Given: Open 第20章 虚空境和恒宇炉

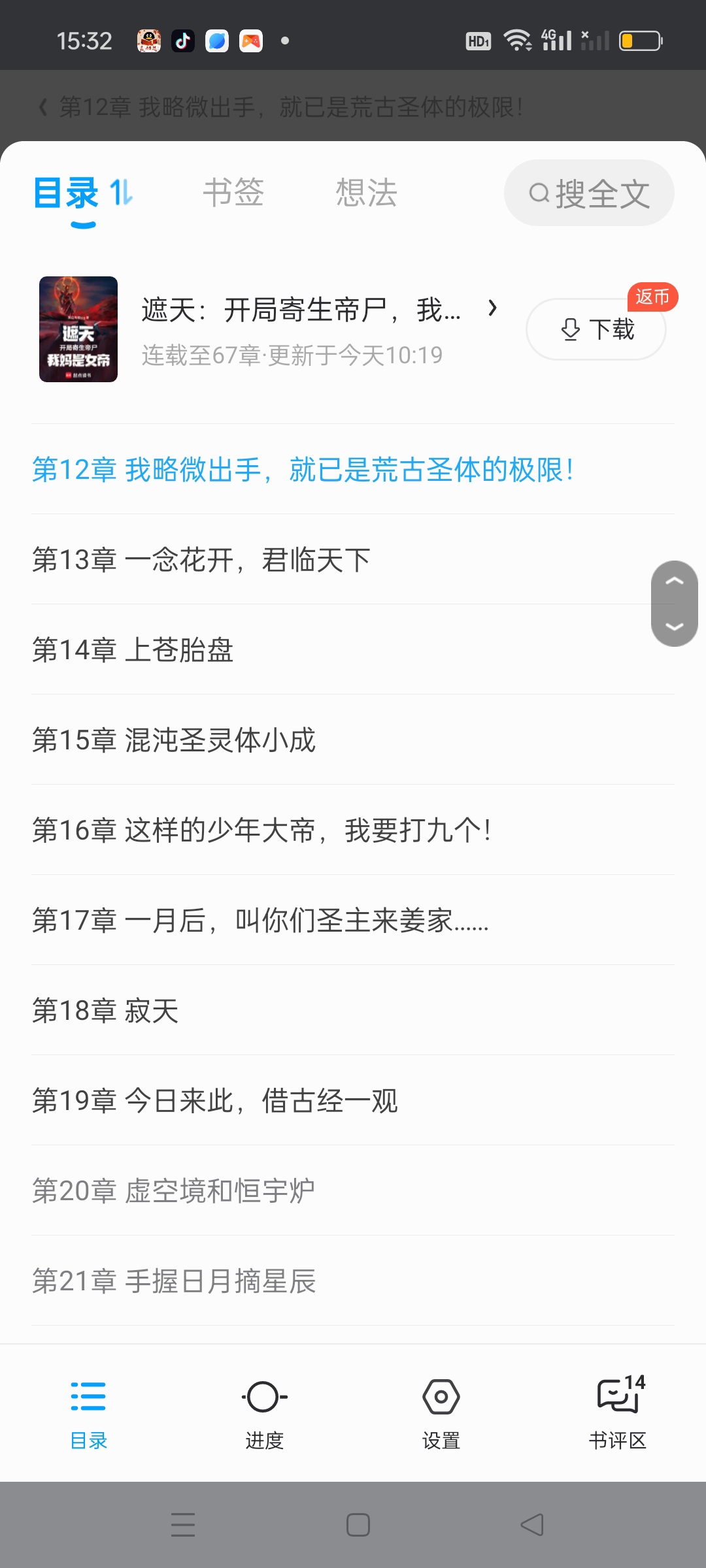Looking at the screenshot, I should 353,1190.
